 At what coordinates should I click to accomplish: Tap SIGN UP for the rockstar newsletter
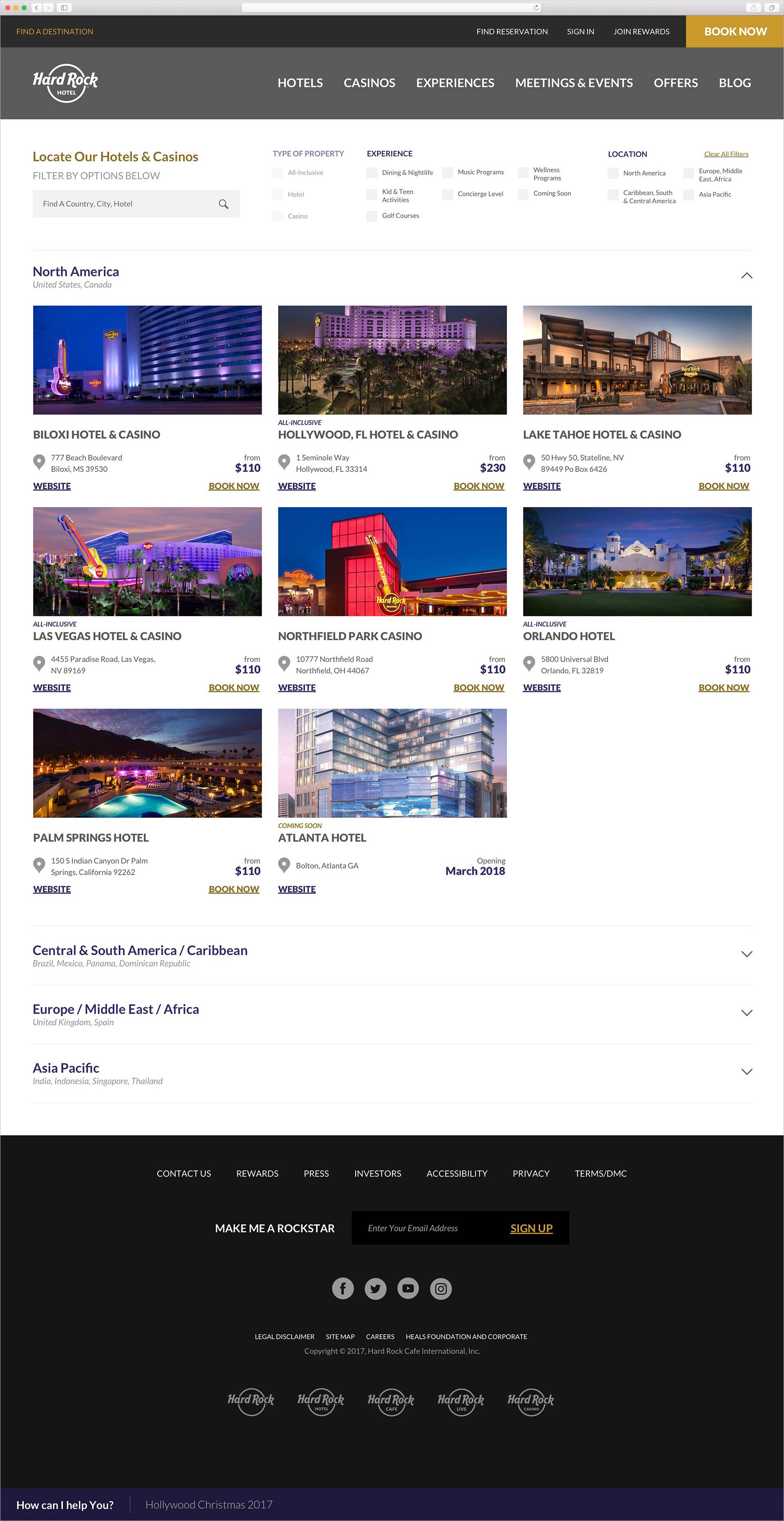(x=531, y=1228)
